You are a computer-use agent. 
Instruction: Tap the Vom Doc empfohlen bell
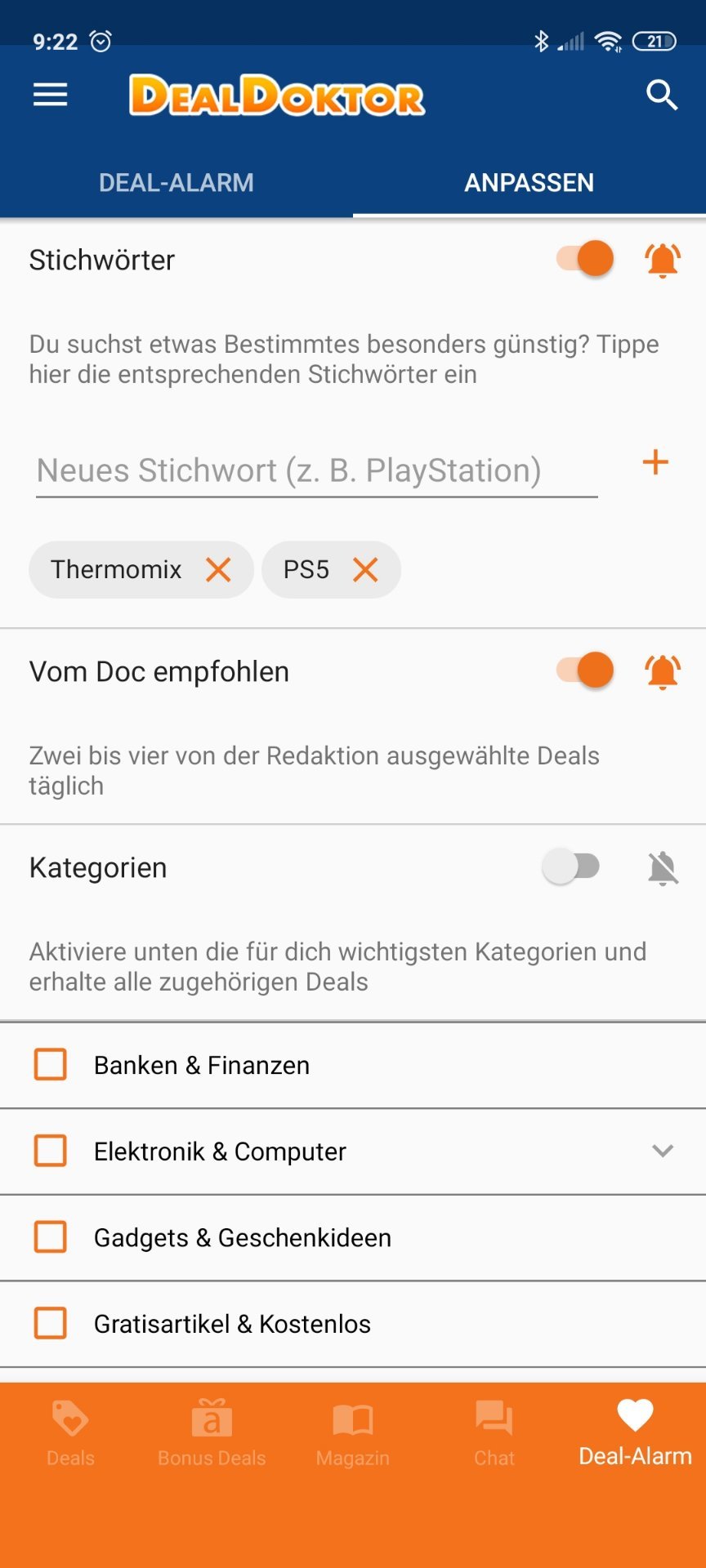click(663, 672)
